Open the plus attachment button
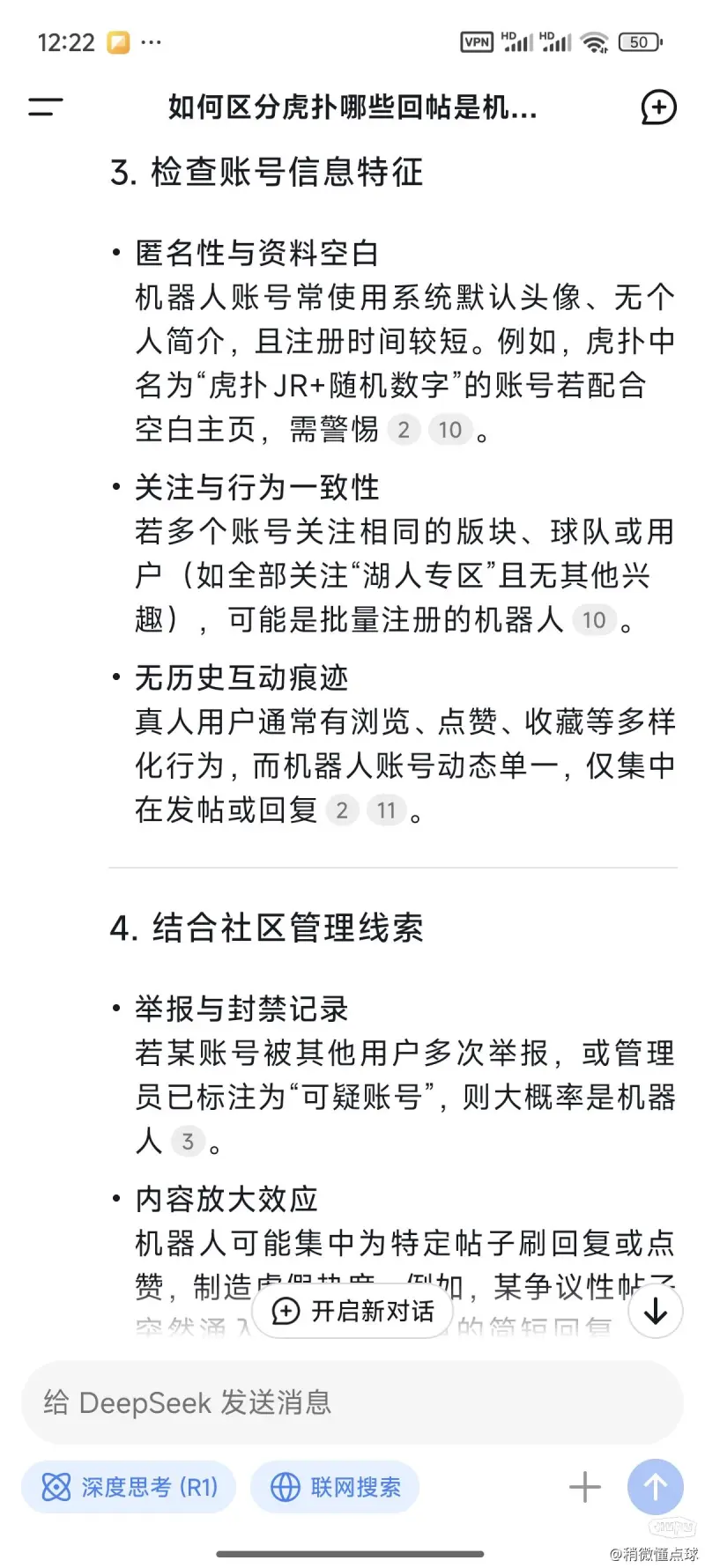Viewport: 705px width, 1568px height. (584, 1488)
